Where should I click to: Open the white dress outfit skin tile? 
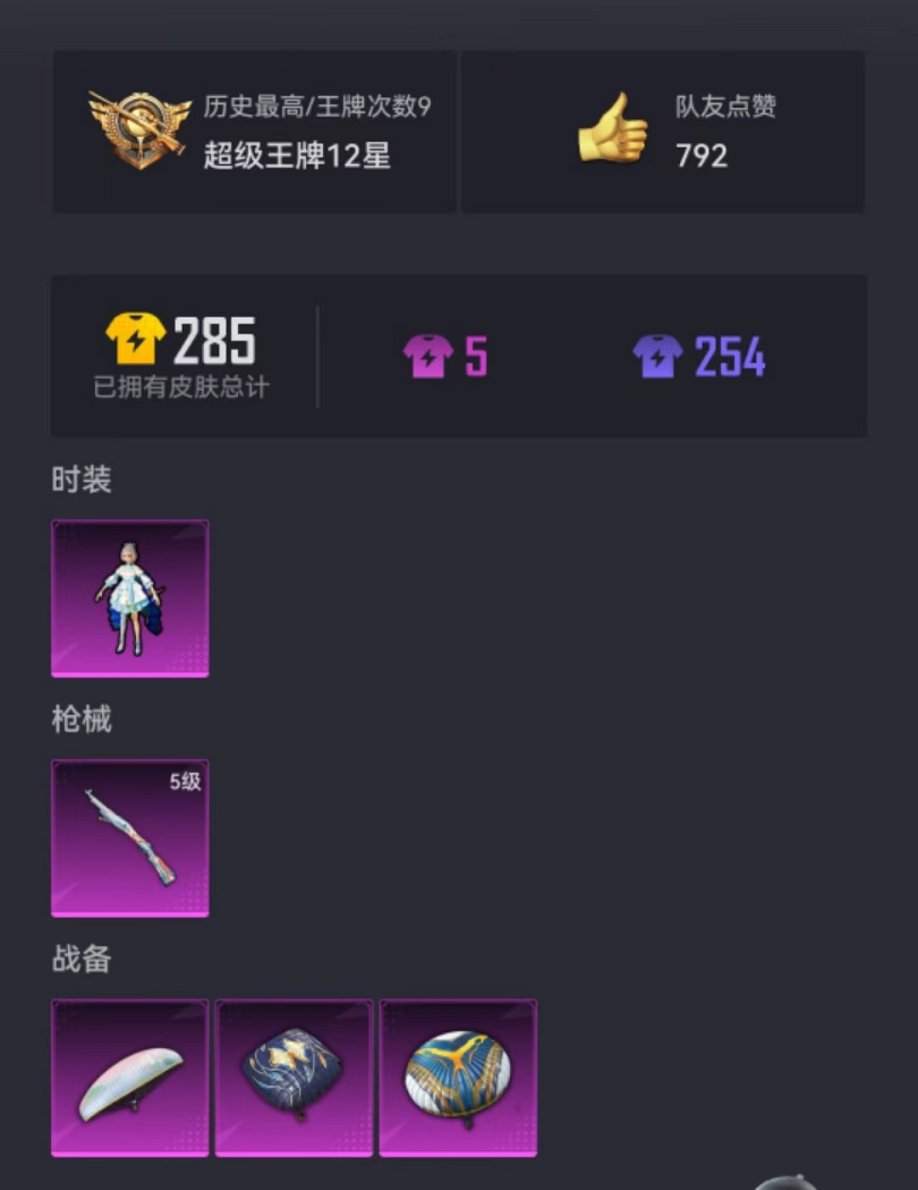130,598
